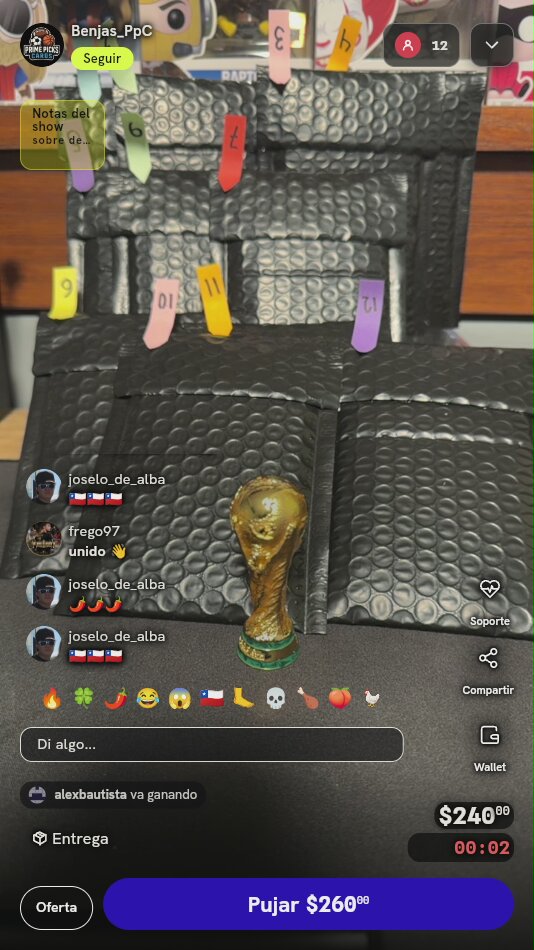Collapse the stream with the down chevron
This screenshot has width=534, height=950.
[492, 45]
